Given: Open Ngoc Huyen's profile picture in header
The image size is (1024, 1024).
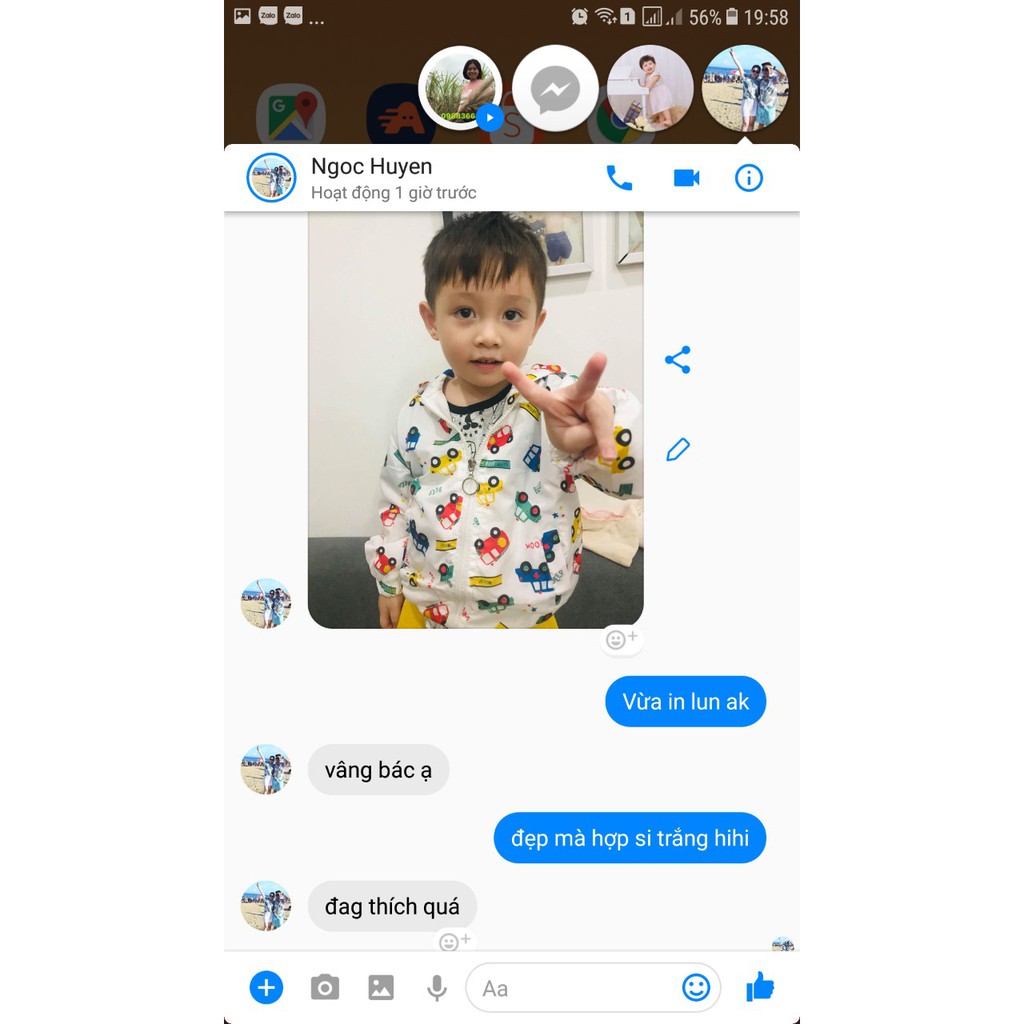Looking at the screenshot, I should [x=271, y=178].
